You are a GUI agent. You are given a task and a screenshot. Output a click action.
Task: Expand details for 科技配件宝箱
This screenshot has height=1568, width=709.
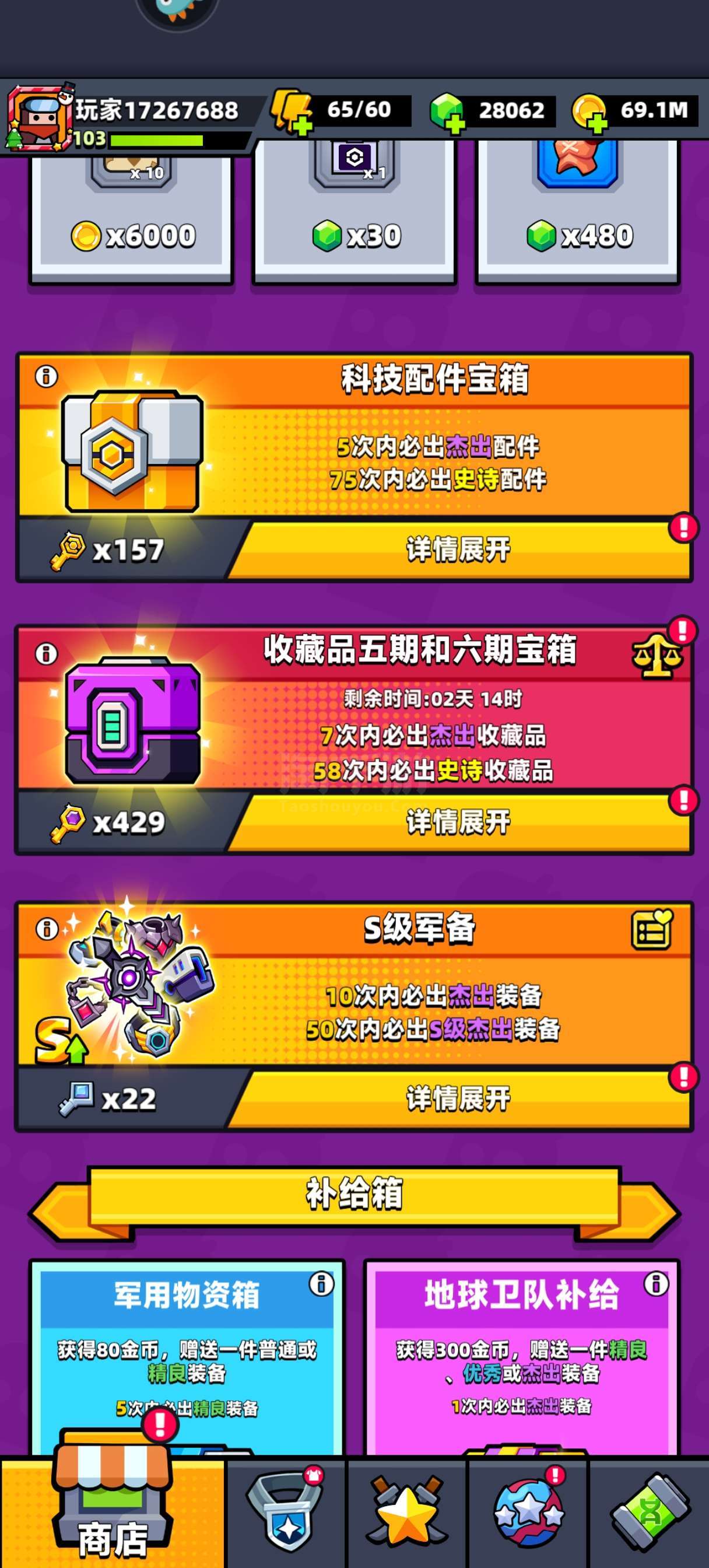(x=459, y=549)
